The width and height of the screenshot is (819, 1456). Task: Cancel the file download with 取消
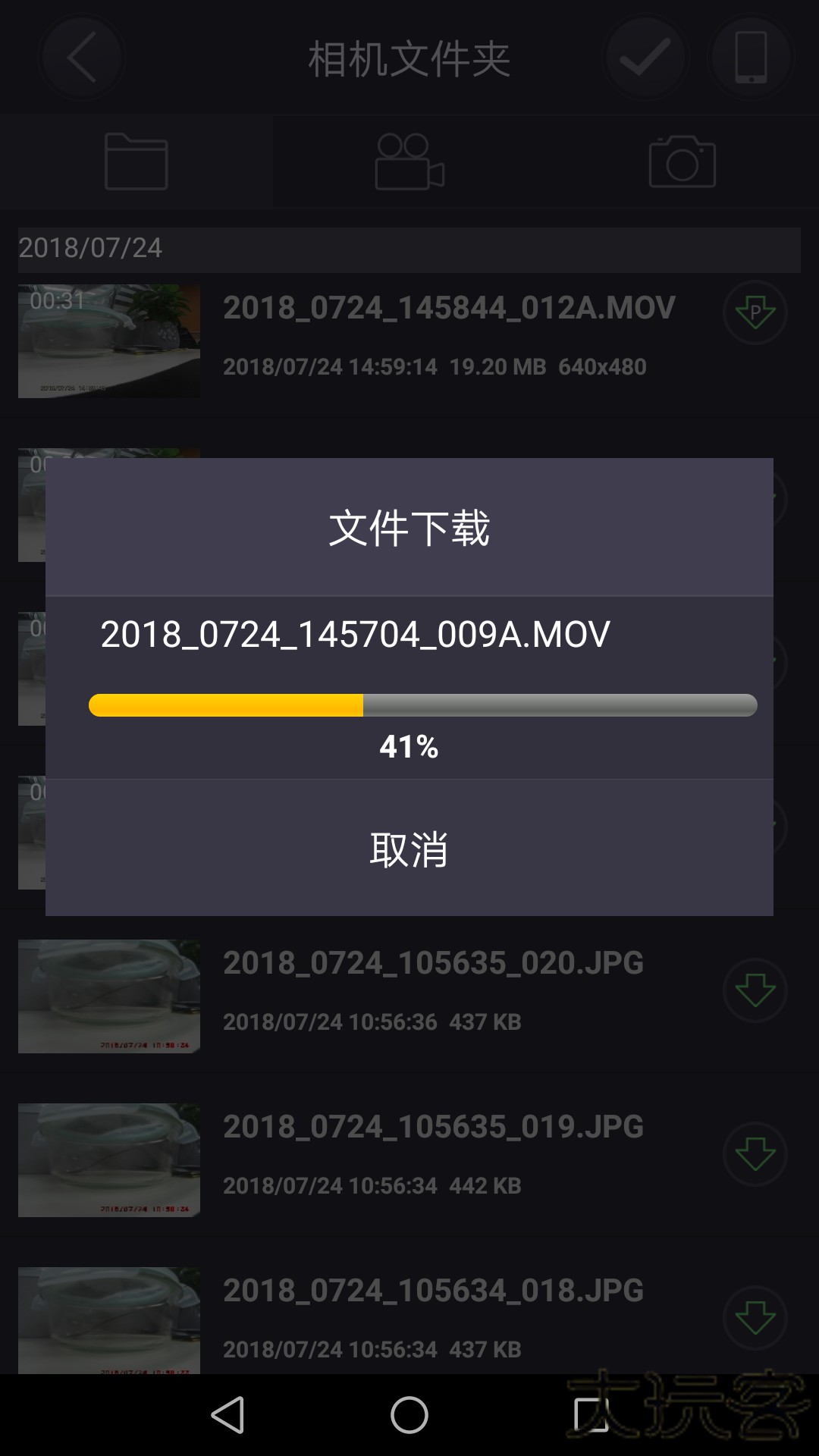409,852
